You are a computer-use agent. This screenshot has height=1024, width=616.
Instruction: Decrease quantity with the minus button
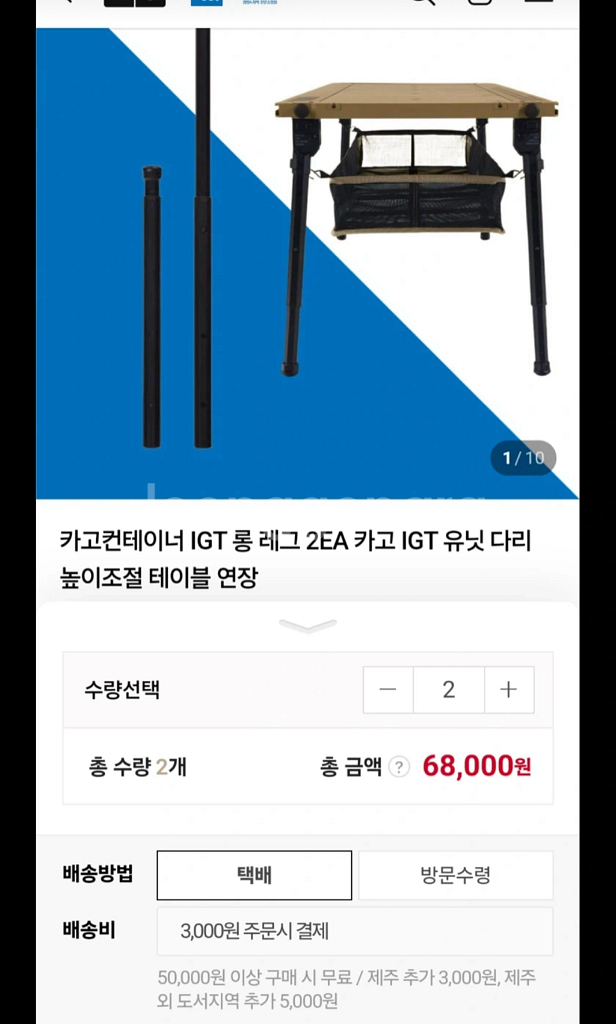pos(388,690)
